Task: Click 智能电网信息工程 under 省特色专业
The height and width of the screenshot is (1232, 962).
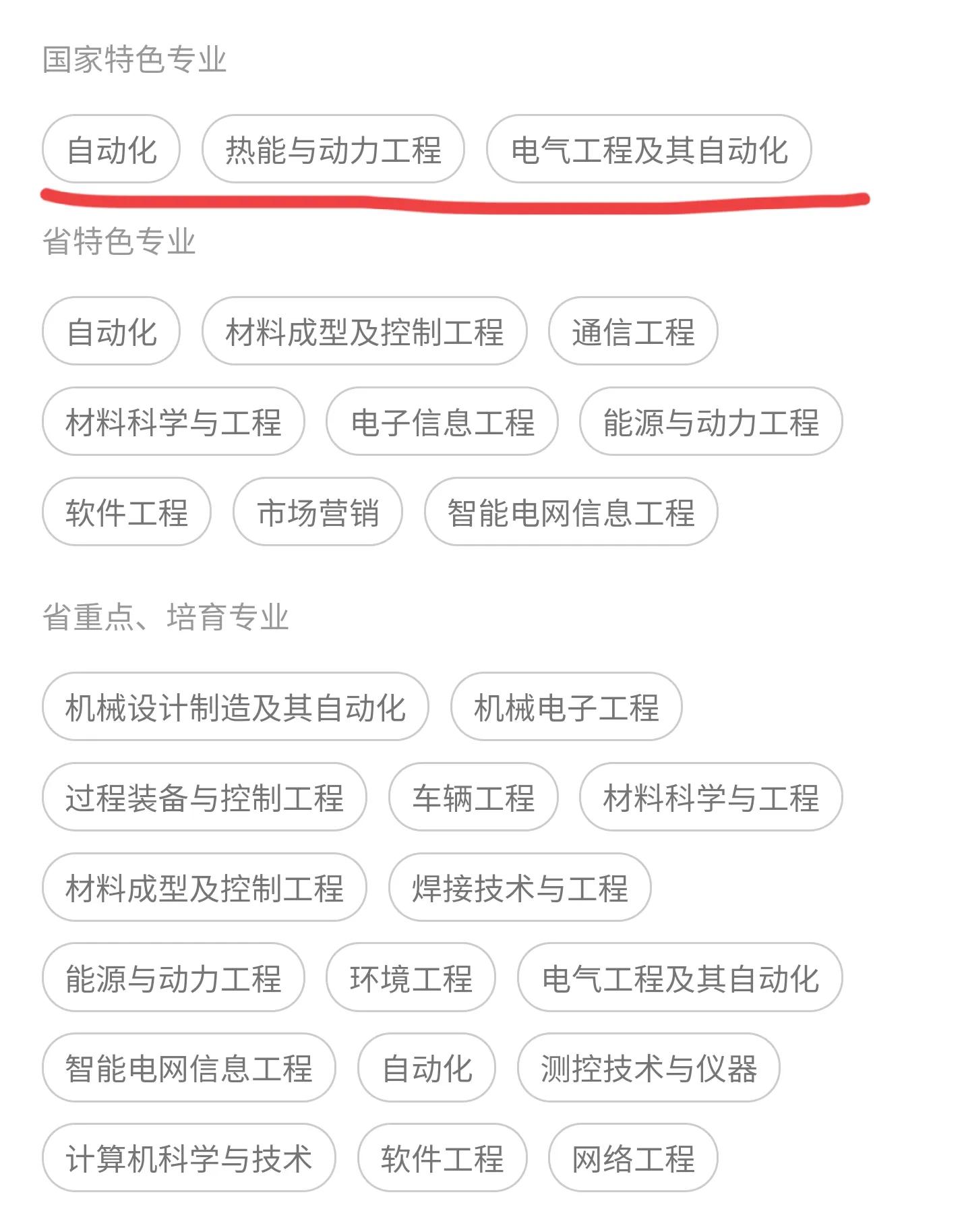Action: click(572, 513)
